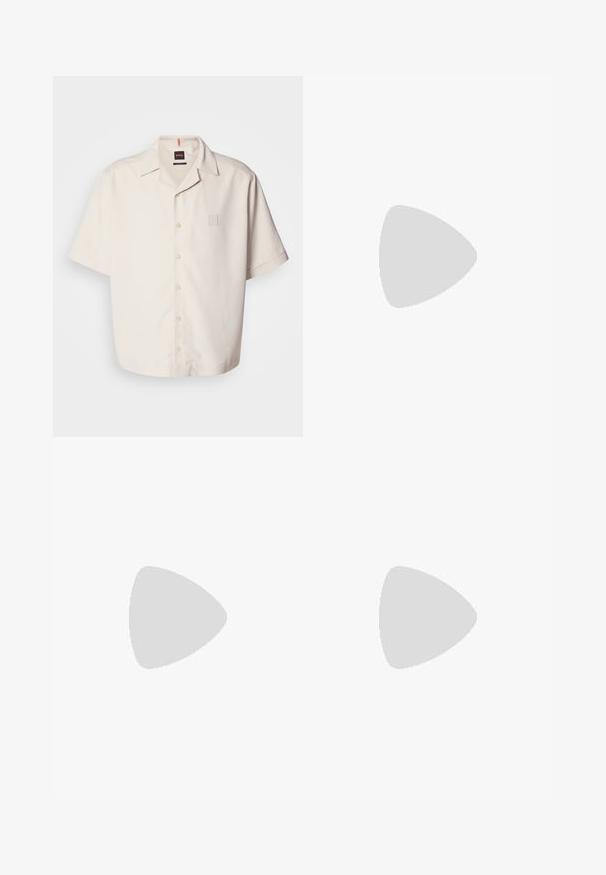Open the cream short-sleeve shirt photo
This screenshot has height=875, width=606.
coord(178,256)
